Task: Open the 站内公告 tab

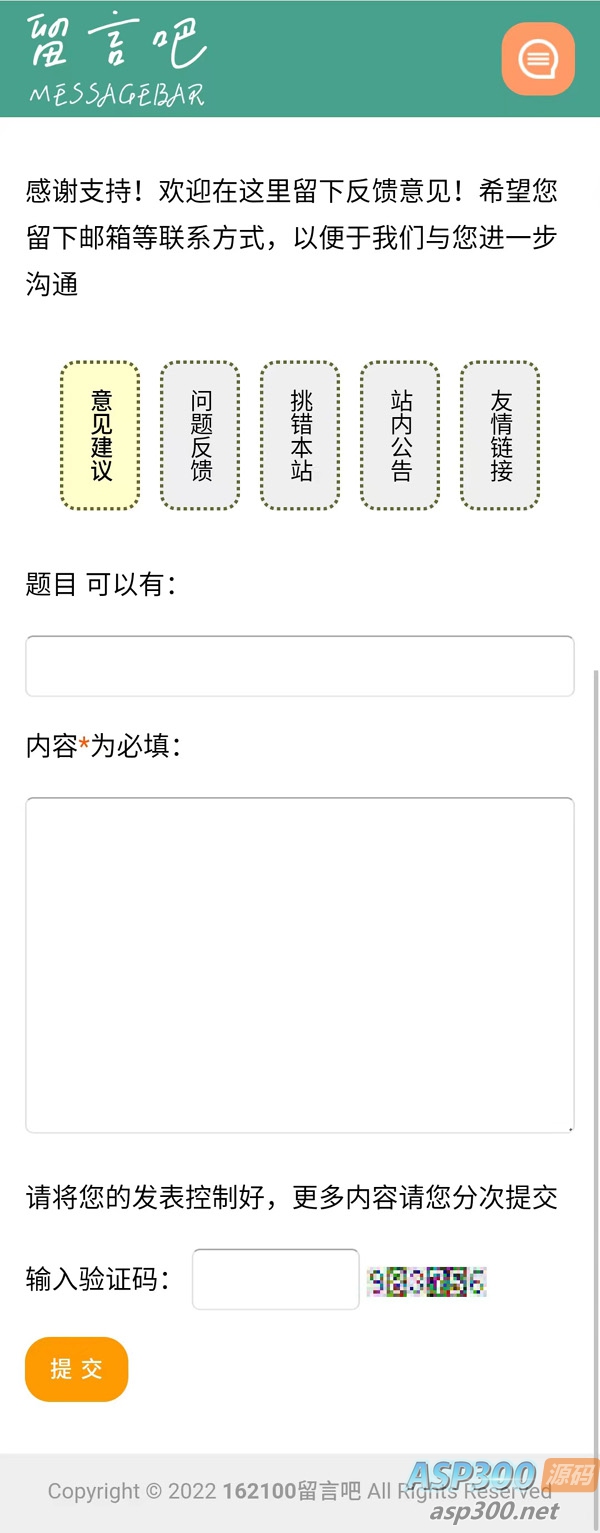Action: pos(400,436)
